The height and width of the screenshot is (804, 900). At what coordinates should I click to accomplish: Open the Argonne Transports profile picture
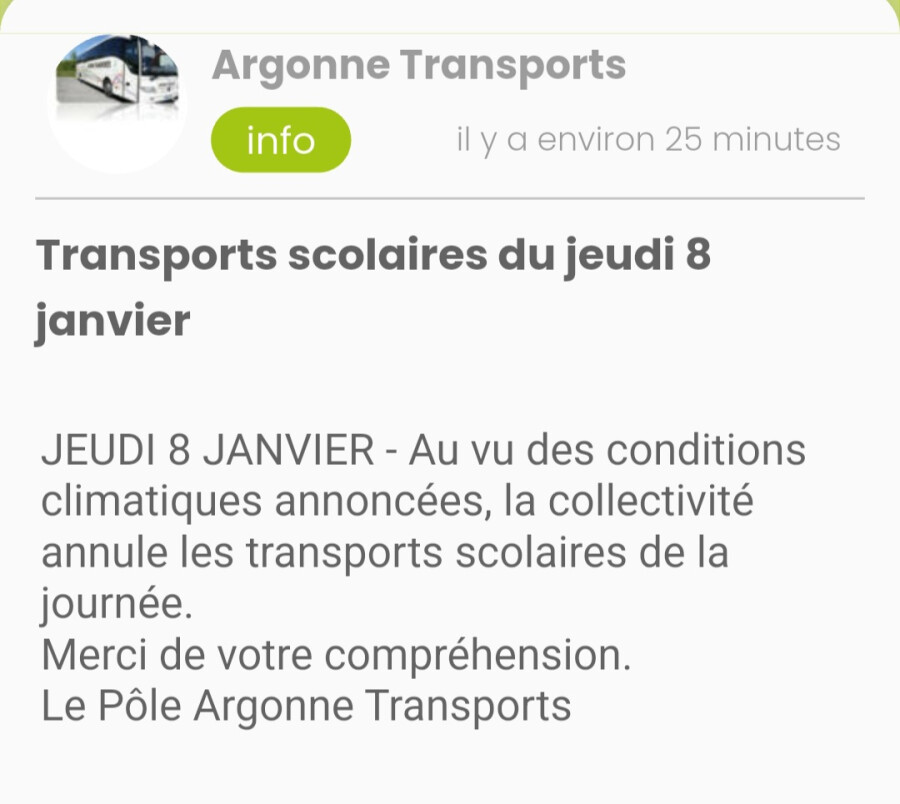[117, 102]
